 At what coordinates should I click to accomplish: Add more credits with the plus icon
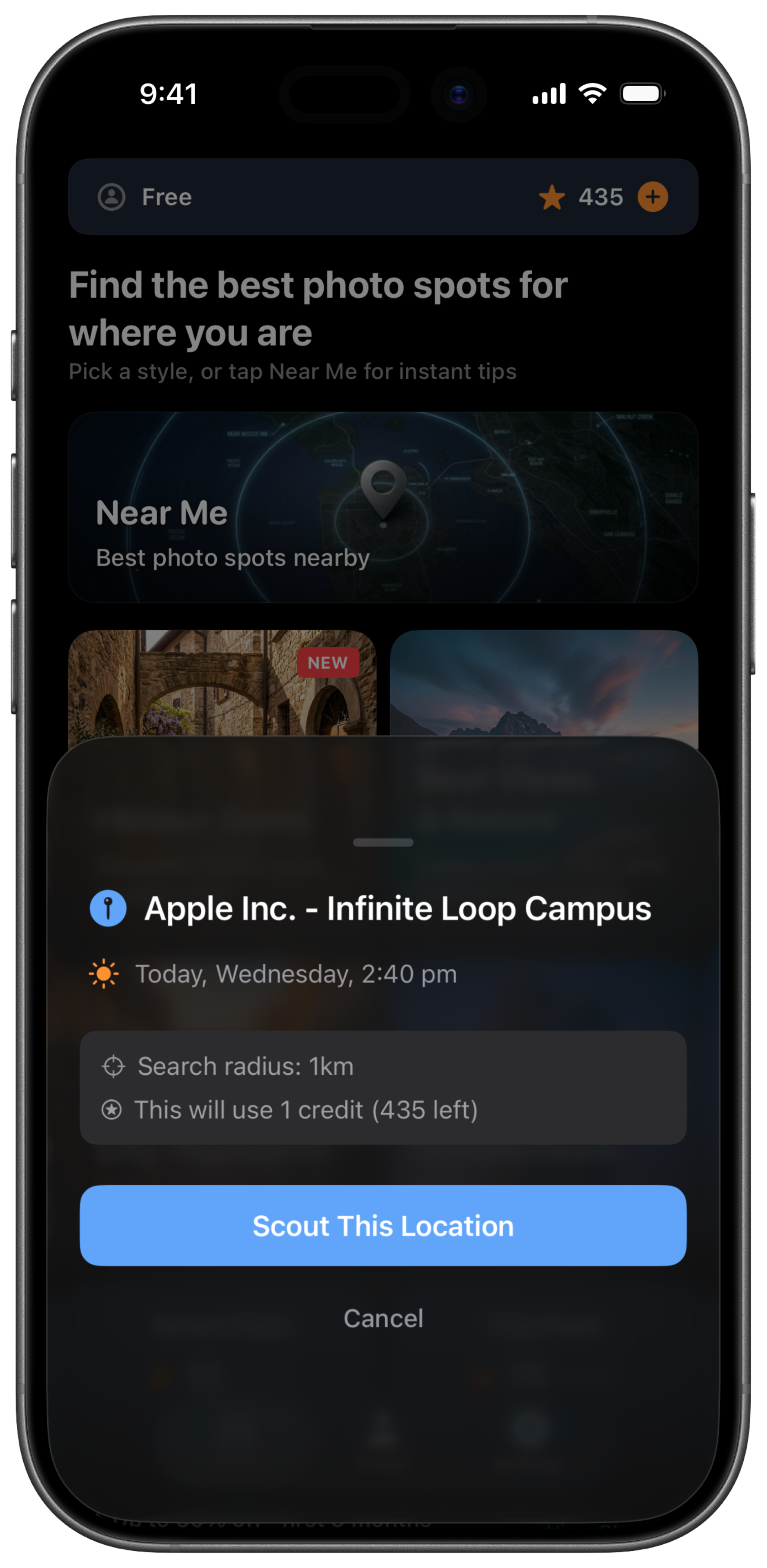tap(652, 196)
